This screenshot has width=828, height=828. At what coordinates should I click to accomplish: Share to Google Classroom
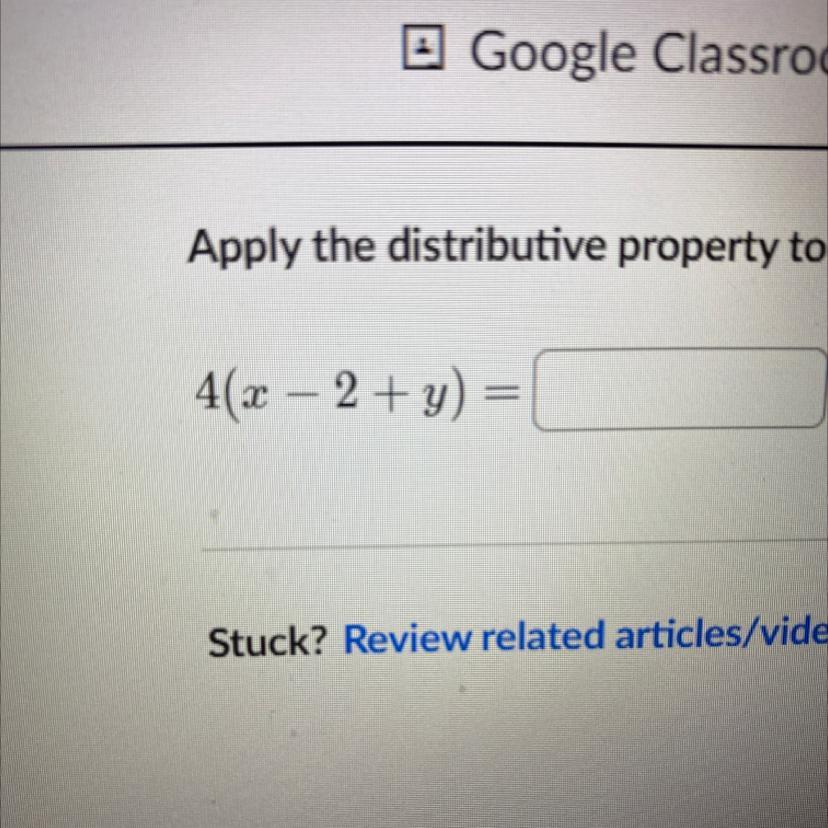pyautogui.click(x=614, y=51)
